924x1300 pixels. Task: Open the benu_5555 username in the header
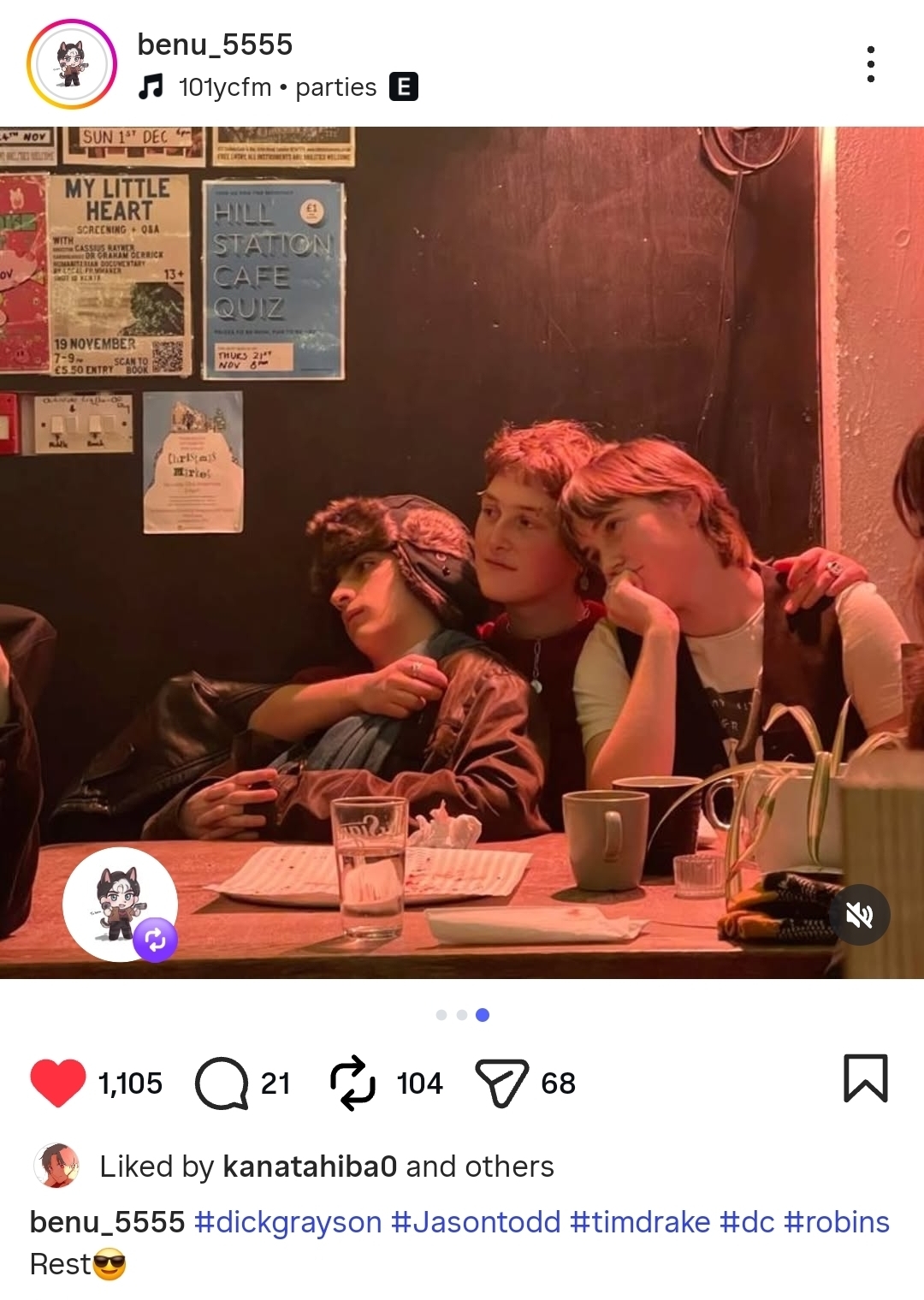[x=215, y=45]
